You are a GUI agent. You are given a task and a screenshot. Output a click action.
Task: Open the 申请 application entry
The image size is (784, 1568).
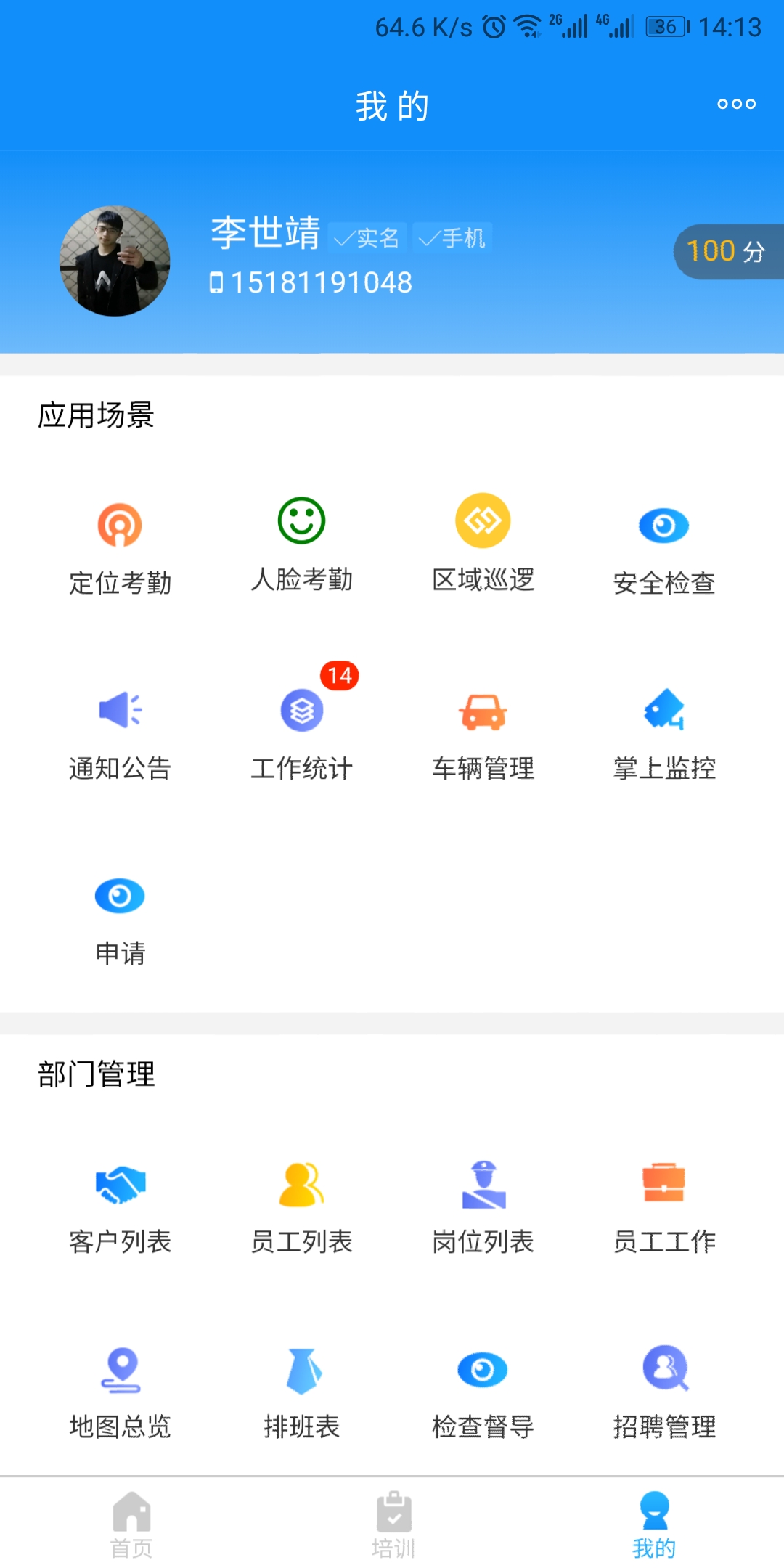pos(120,918)
